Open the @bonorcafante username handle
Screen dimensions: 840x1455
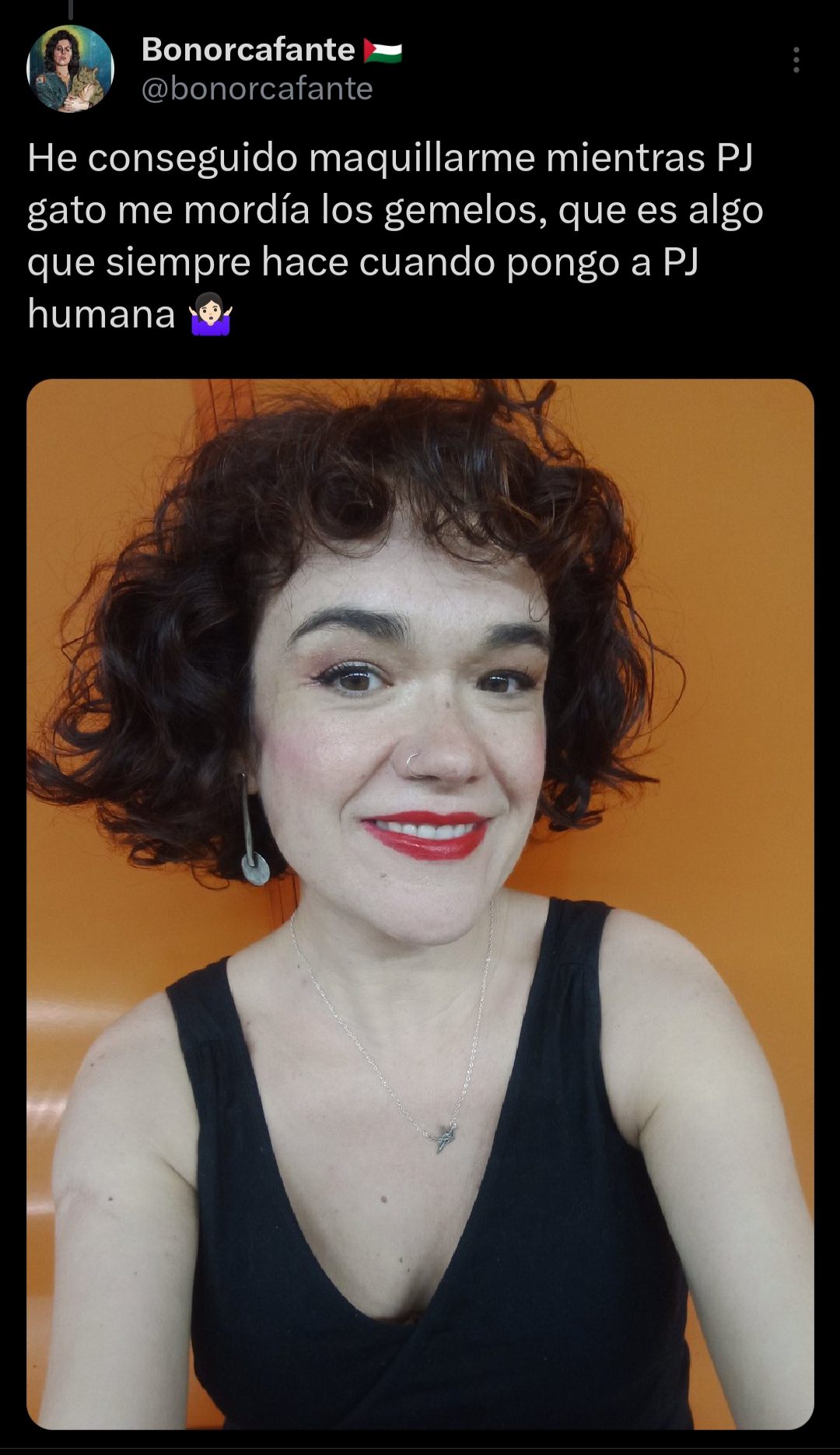[x=257, y=89]
